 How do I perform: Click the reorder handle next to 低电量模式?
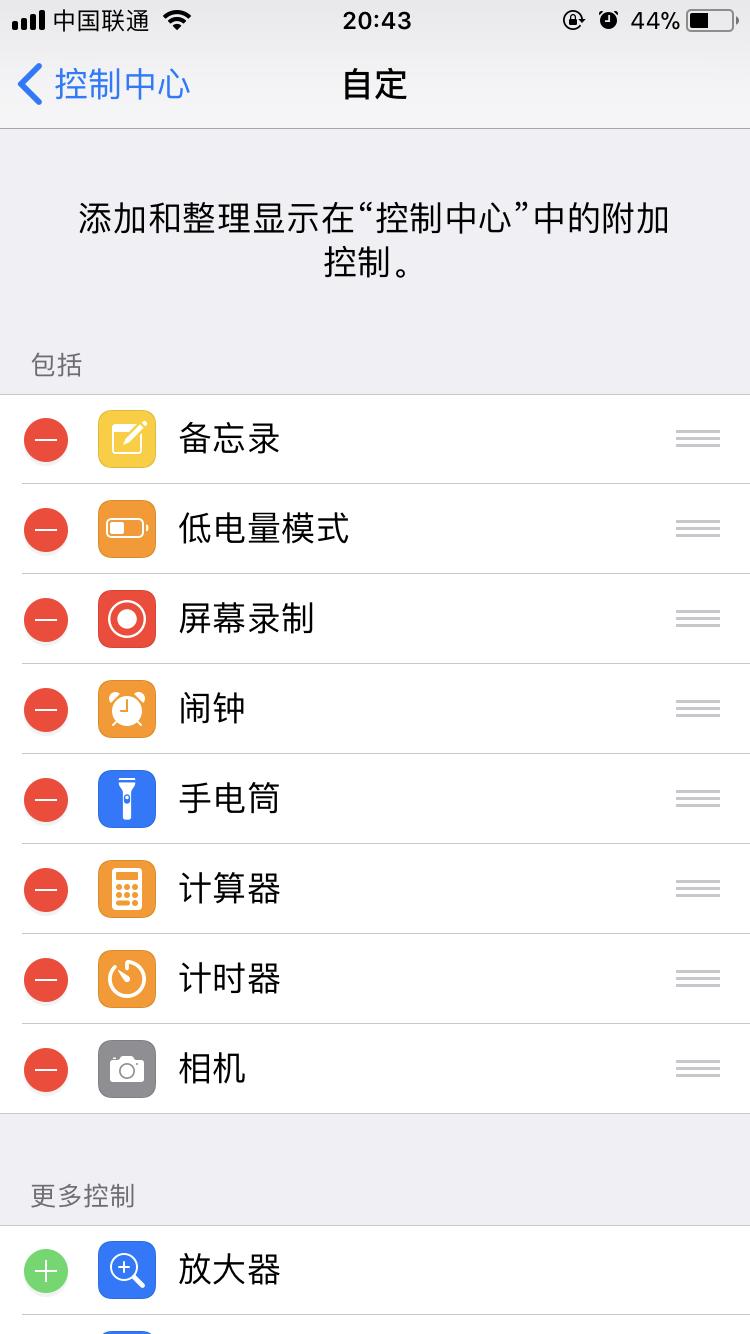click(x=697, y=529)
